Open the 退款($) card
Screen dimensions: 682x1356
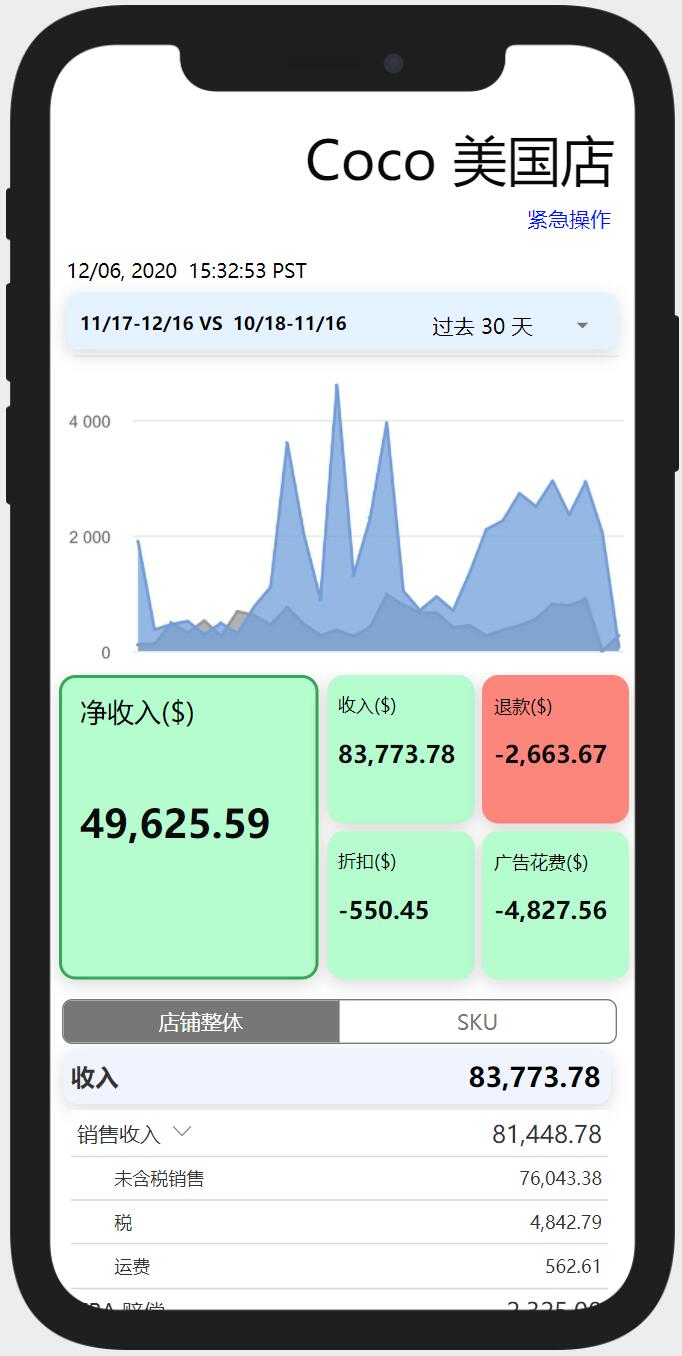[x=555, y=749]
